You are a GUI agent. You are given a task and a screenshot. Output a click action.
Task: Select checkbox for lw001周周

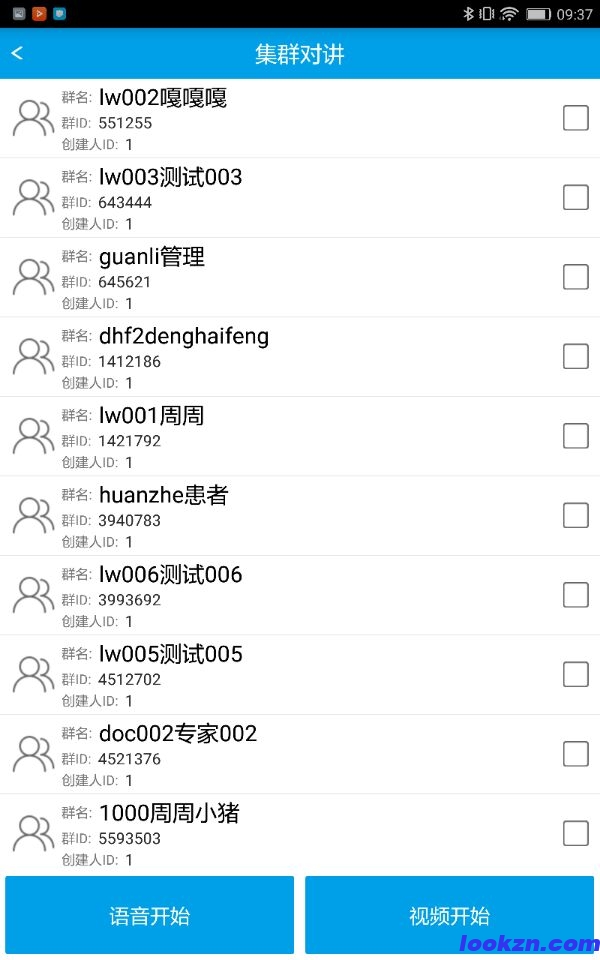point(575,436)
